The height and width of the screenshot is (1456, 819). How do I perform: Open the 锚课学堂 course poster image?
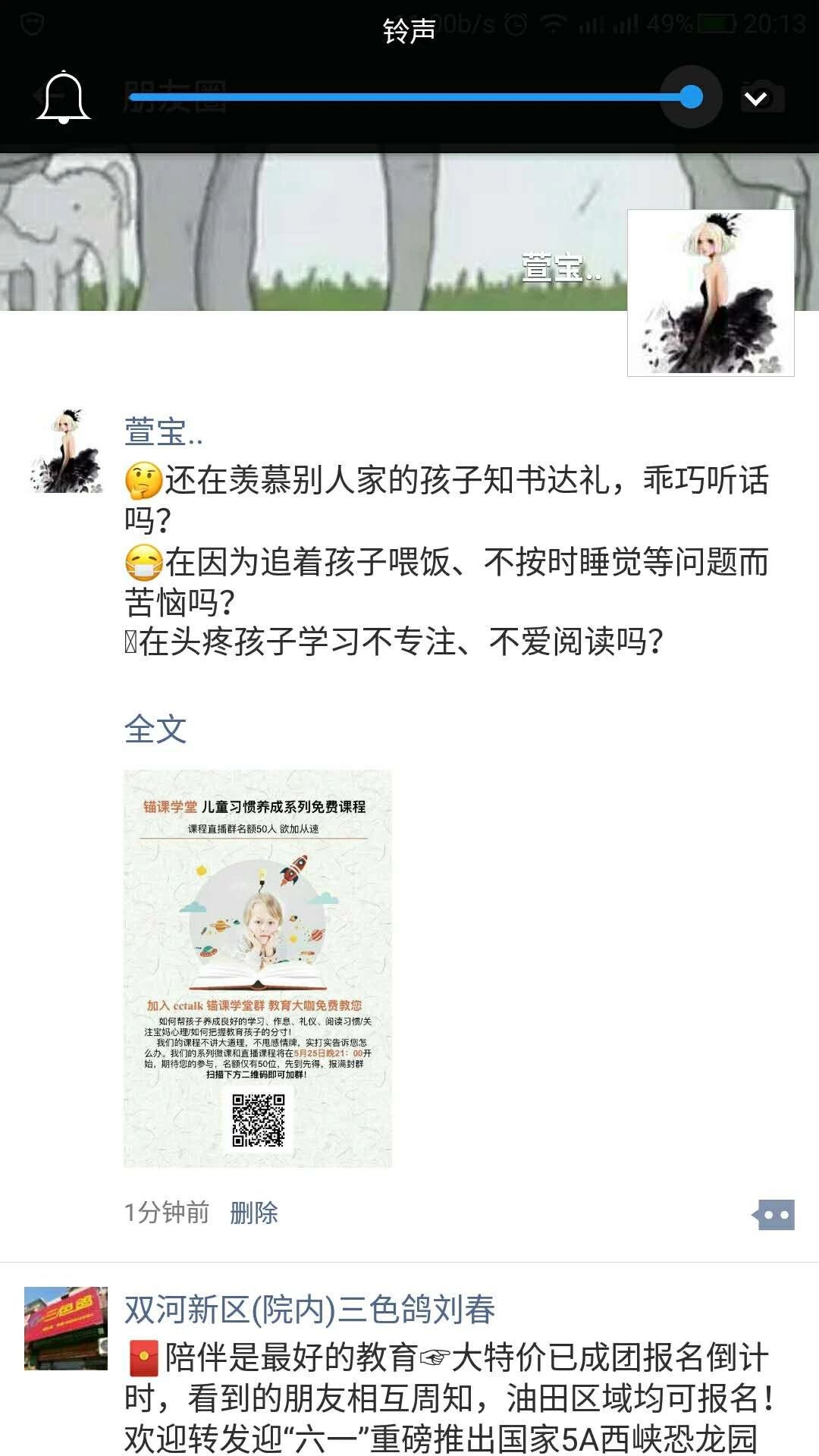click(x=258, y=968)
